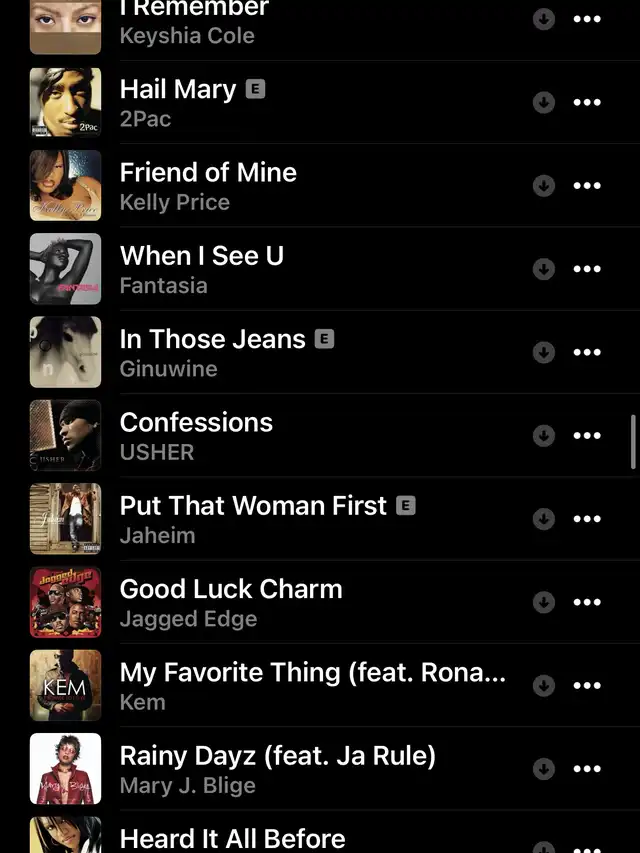Open more options for Good Luck Charm
Image resolution: width=640 pixels, height=853 pixels.
point(587,602)
